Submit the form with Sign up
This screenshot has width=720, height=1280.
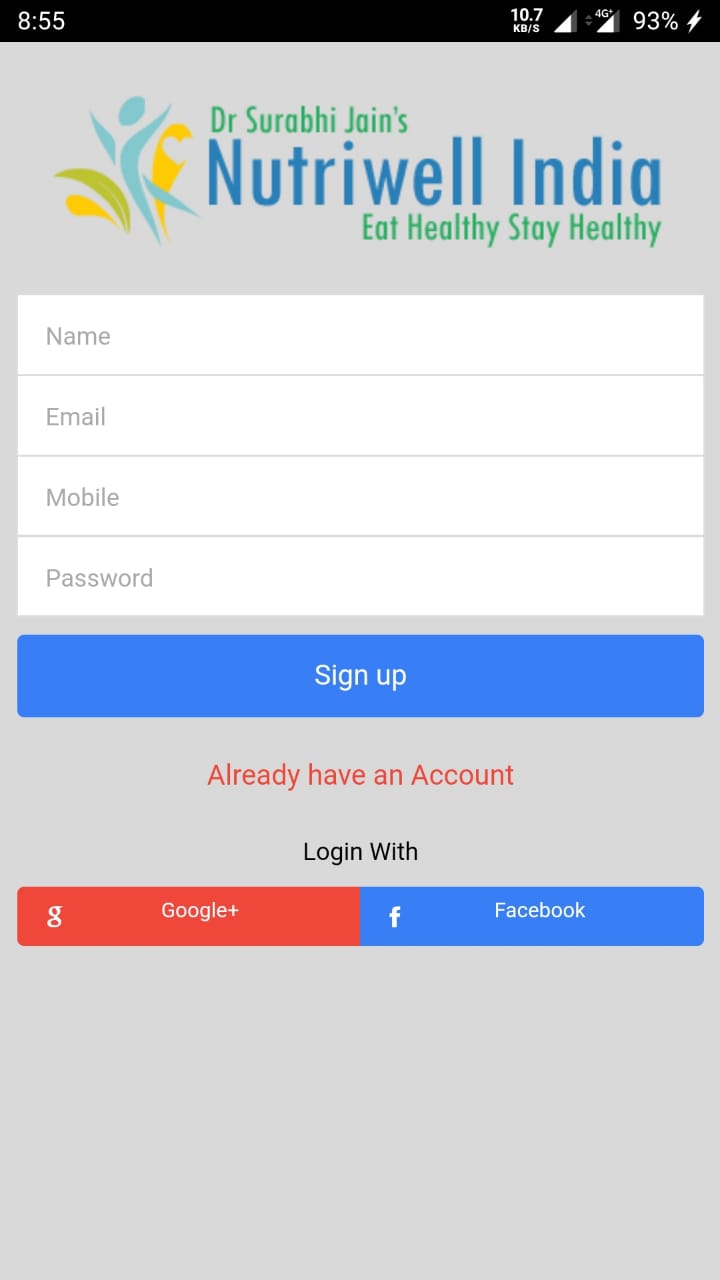tap(360, 676)
